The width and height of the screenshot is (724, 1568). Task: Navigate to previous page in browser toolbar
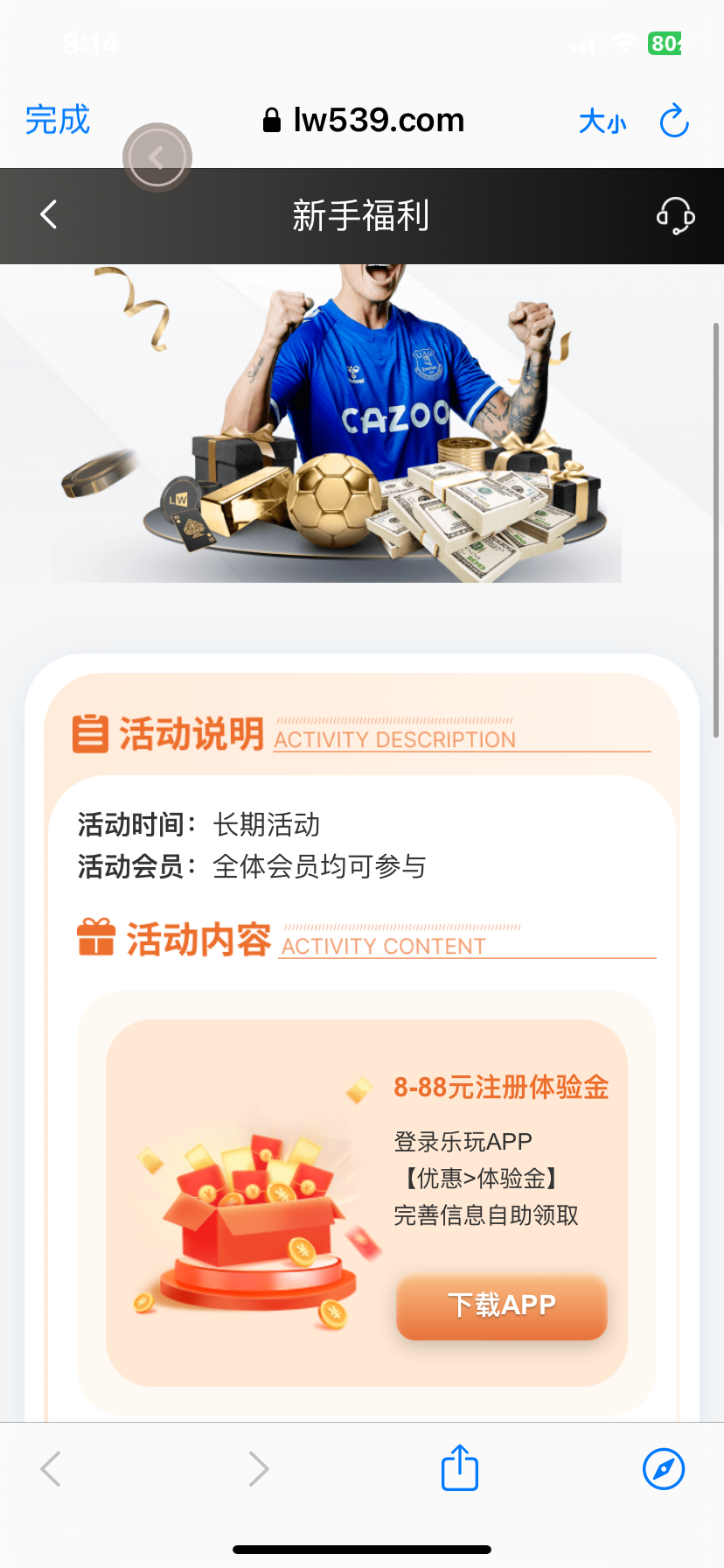tap(51, 1468)
